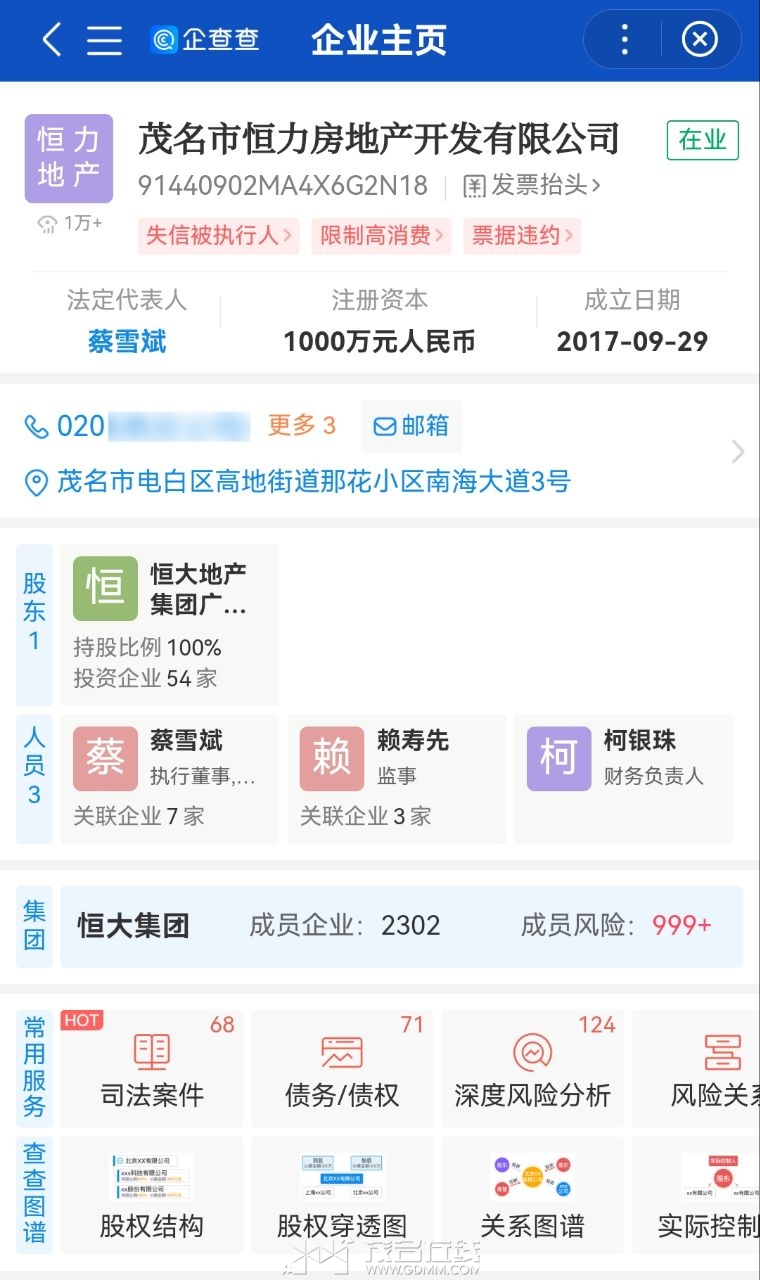Open legal representative 蔡雪斌's profile
The width and height of the screenshot is (760, 1280).
127,342
